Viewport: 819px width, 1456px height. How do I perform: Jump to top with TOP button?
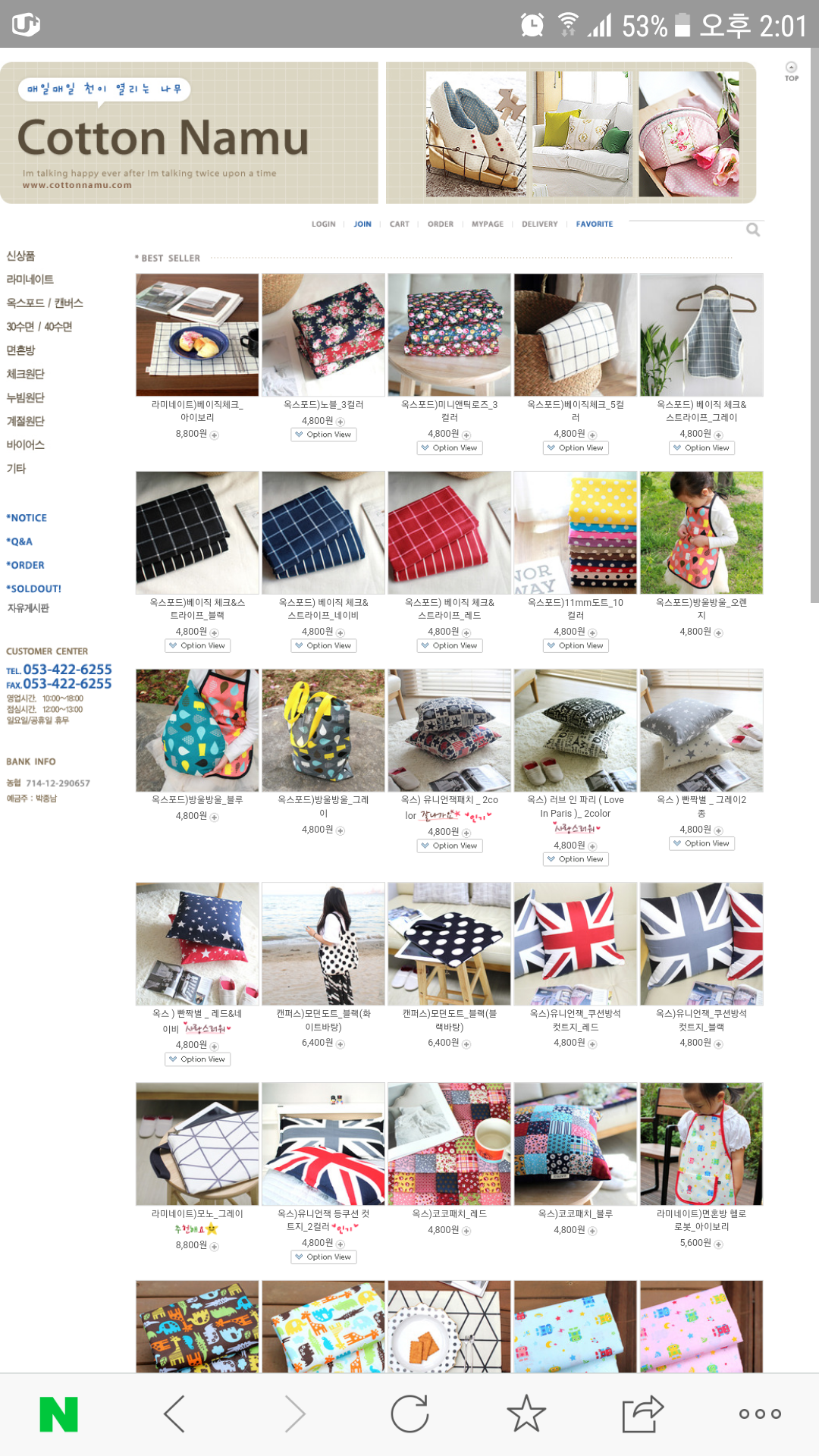pos(791,71)
